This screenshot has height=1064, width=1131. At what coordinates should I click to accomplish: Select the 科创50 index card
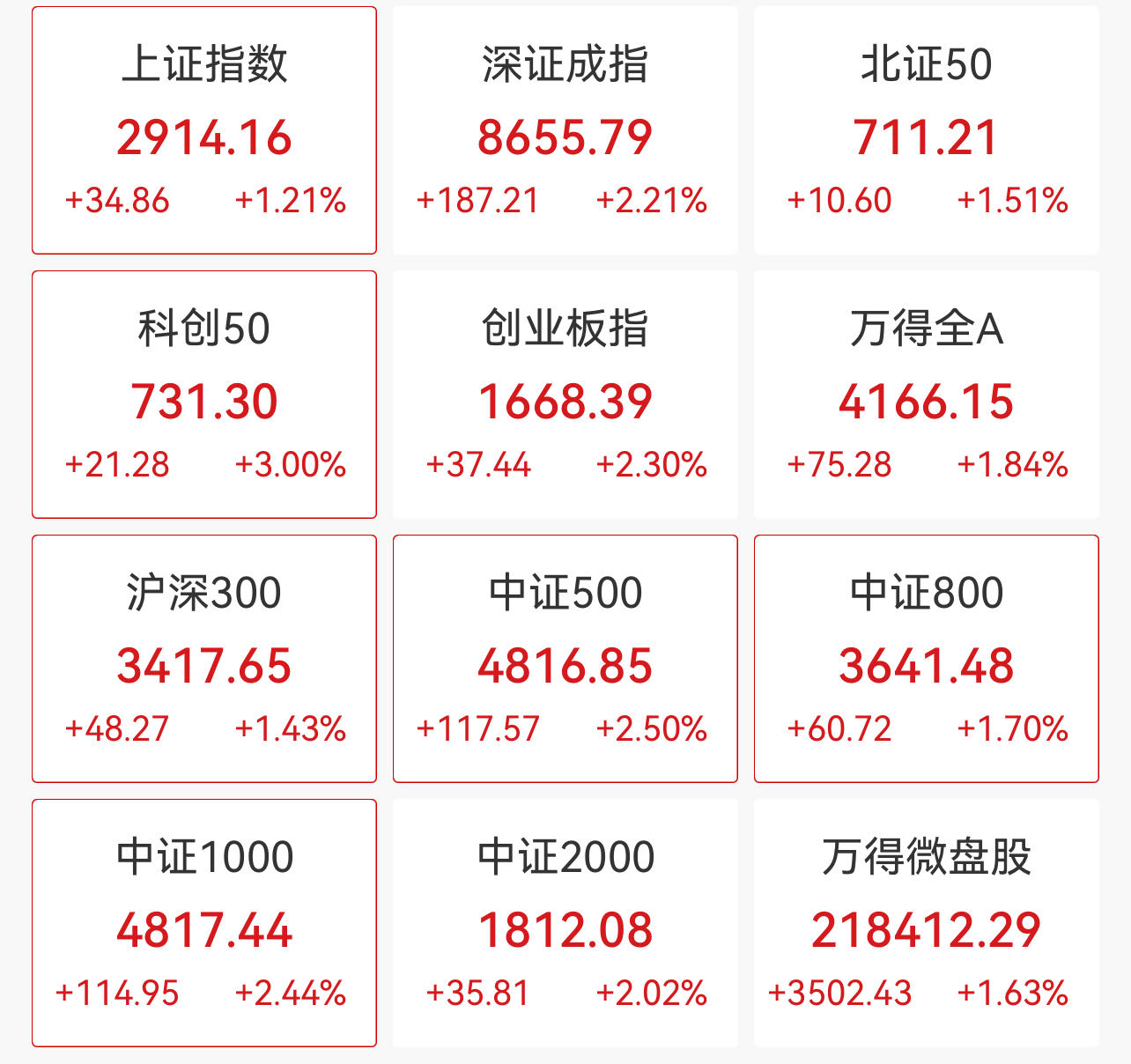tap(204, 395)
